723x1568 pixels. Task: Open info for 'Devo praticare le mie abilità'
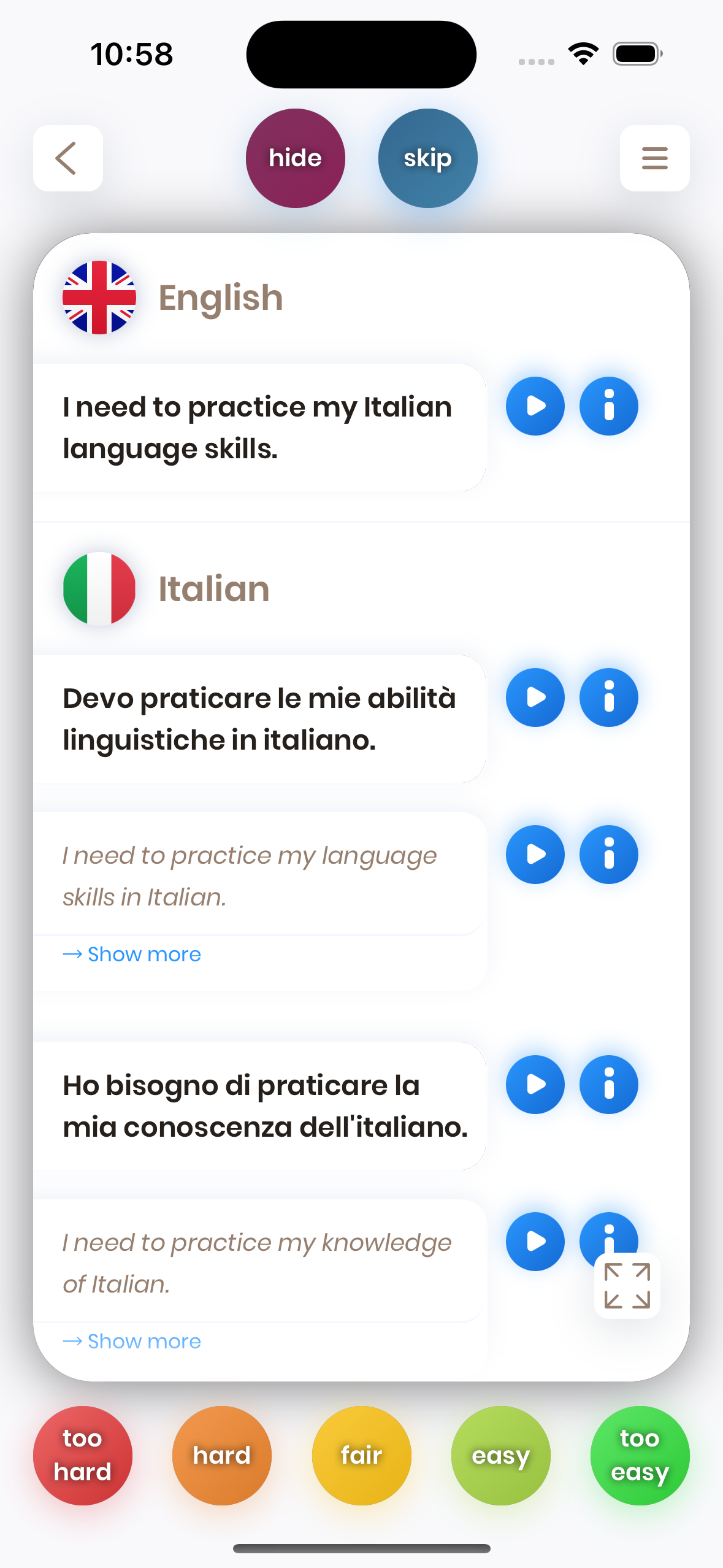coord(608,698)
